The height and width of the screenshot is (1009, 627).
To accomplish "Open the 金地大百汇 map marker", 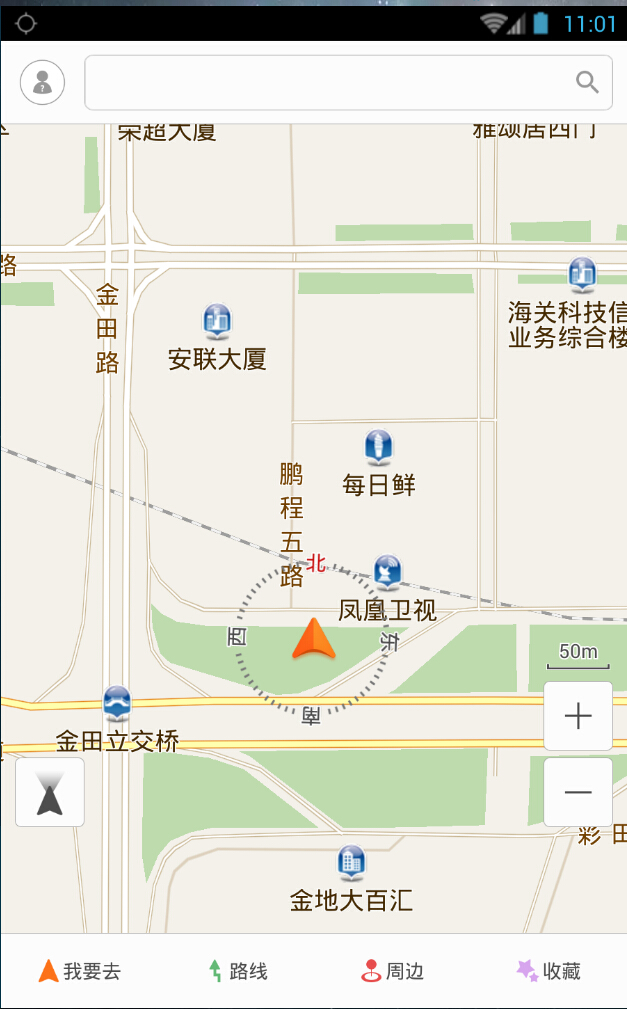I will (x=350, y=861).
